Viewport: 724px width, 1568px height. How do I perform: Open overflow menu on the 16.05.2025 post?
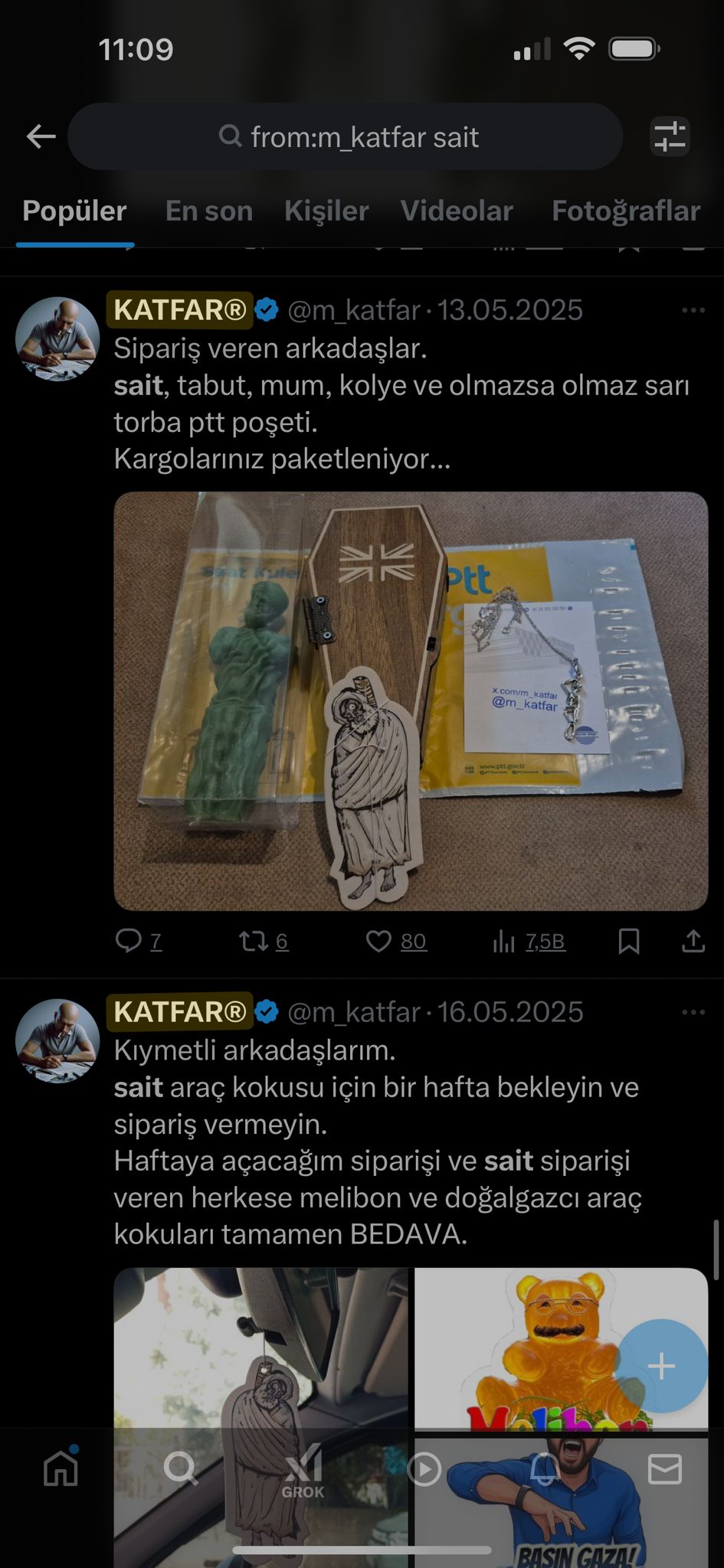tap(693, 1012)
